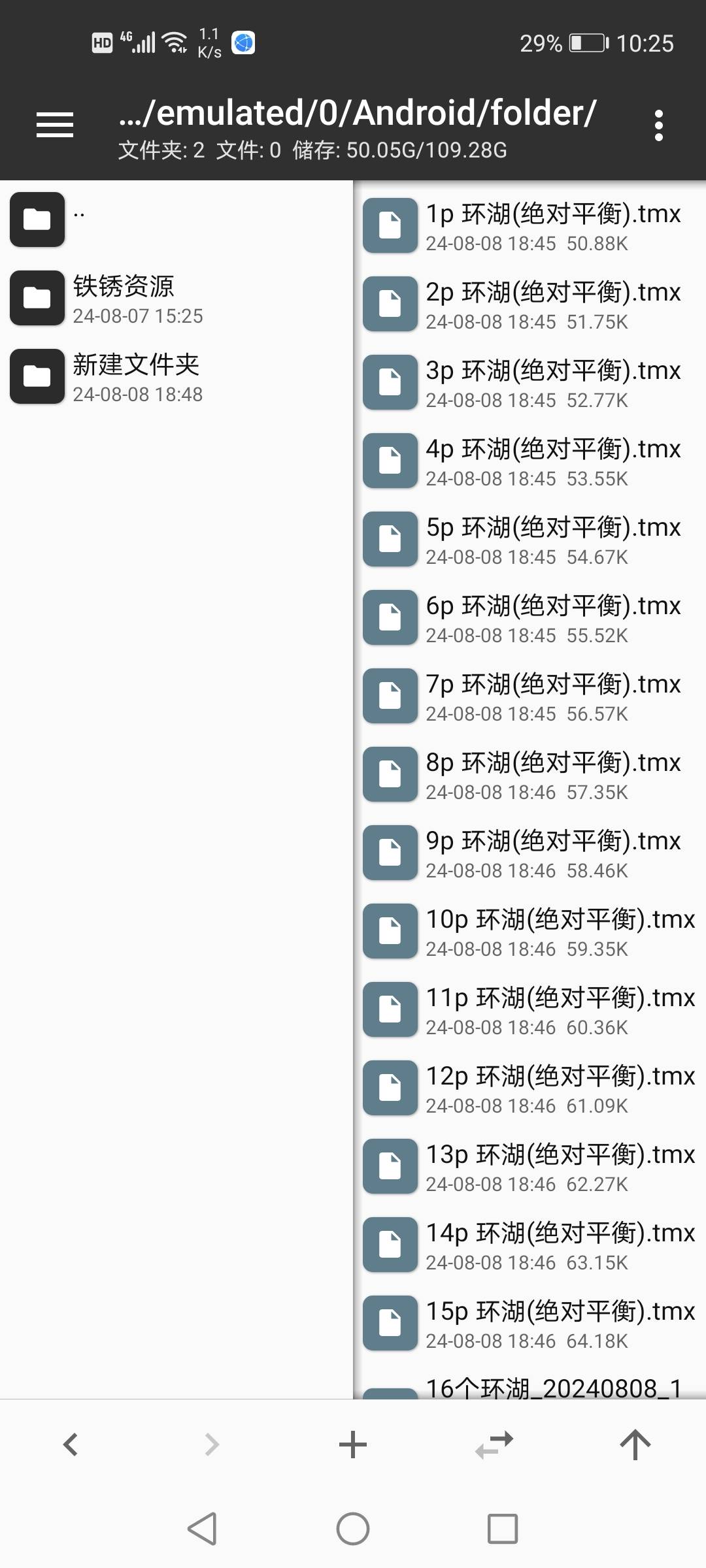Screen dimensions: 706x1568
Task: Tap the document icon of 8p 环湖 file
Action: tap(389, 774)
